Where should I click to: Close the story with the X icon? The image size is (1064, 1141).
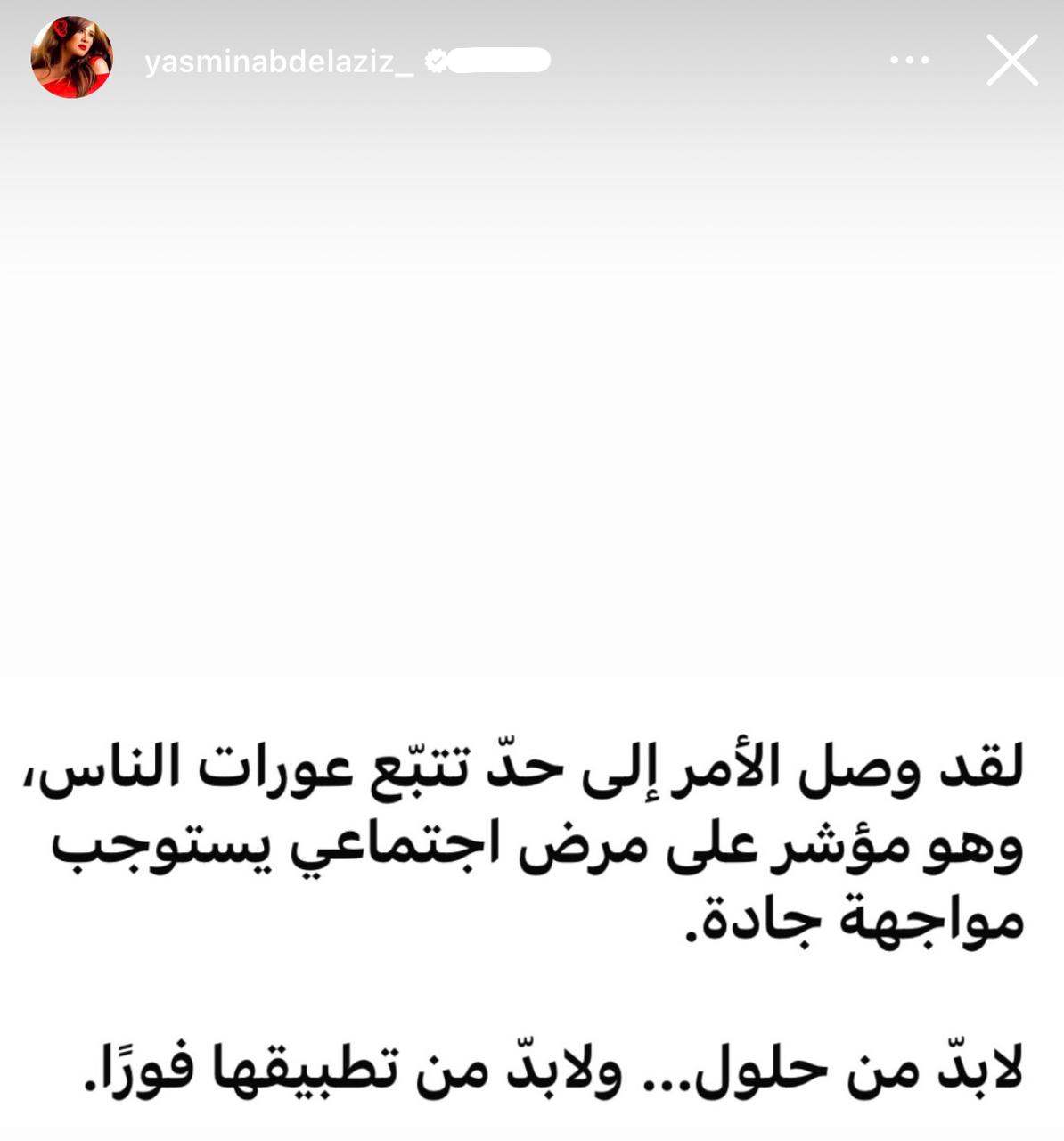point(1011,61)
